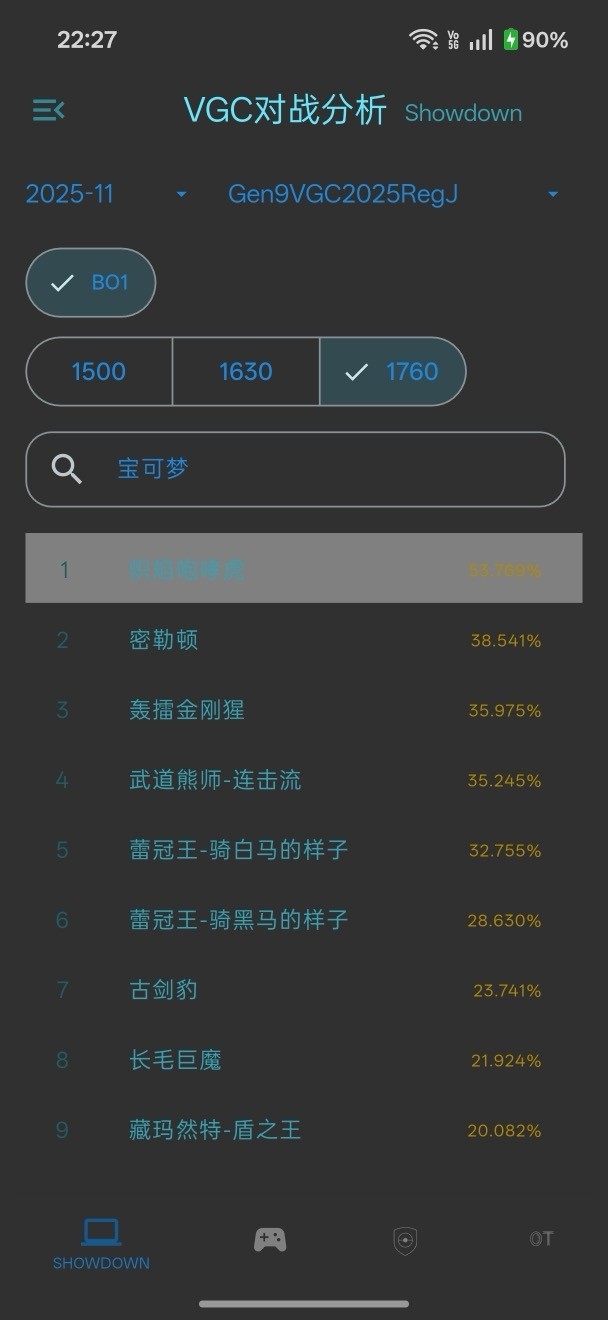Select the 1760 rating segment
The image size is (608, 1320).
393,372
